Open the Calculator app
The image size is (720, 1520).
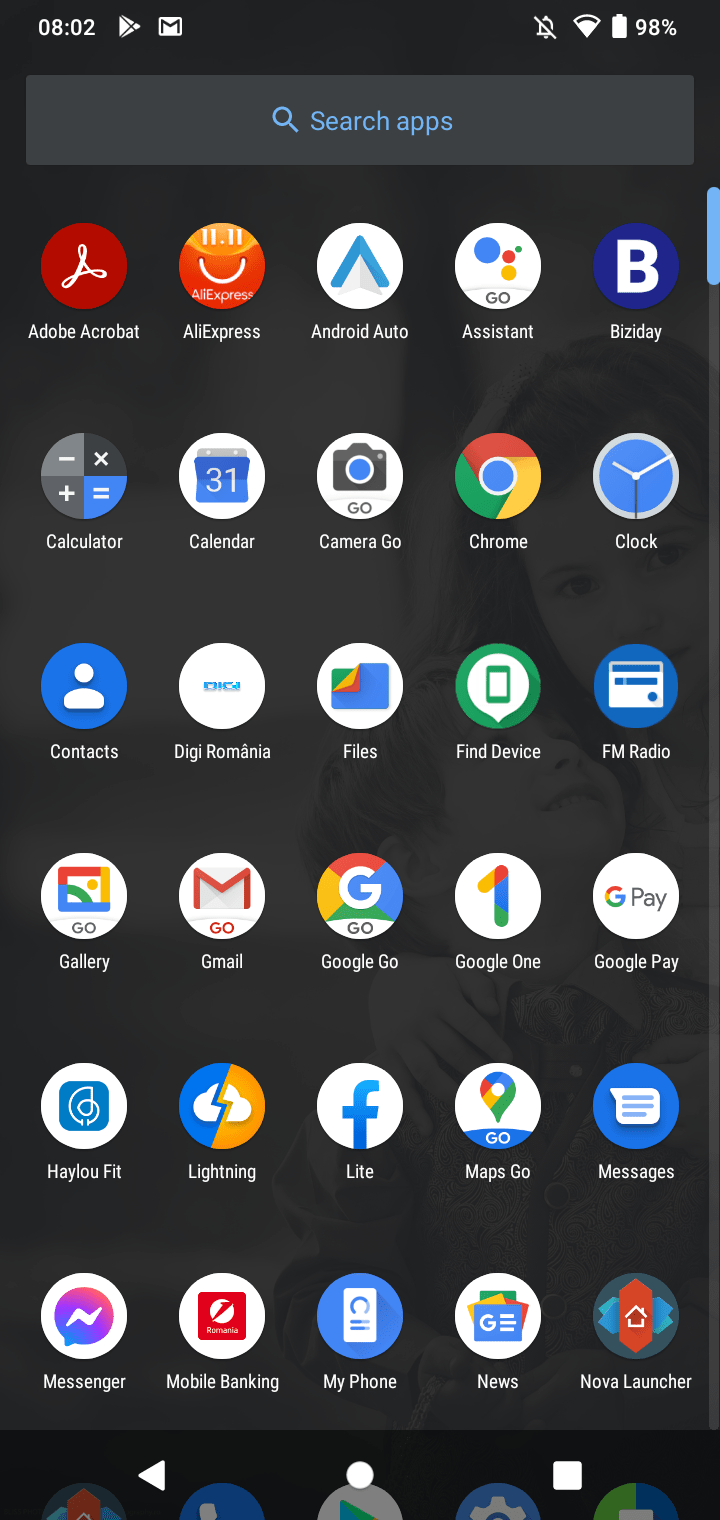[84, 477]
